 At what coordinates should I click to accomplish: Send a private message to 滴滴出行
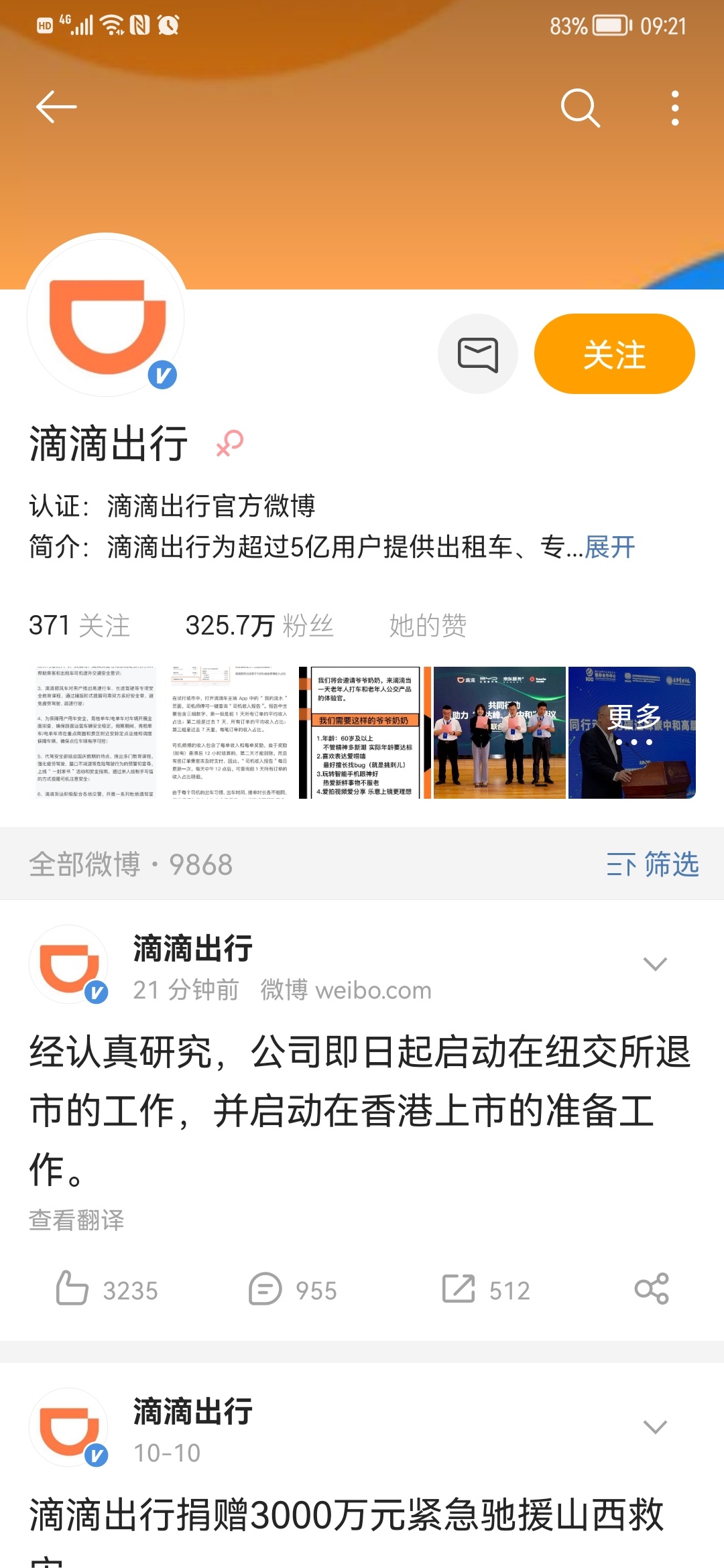(x=477, y=353)
